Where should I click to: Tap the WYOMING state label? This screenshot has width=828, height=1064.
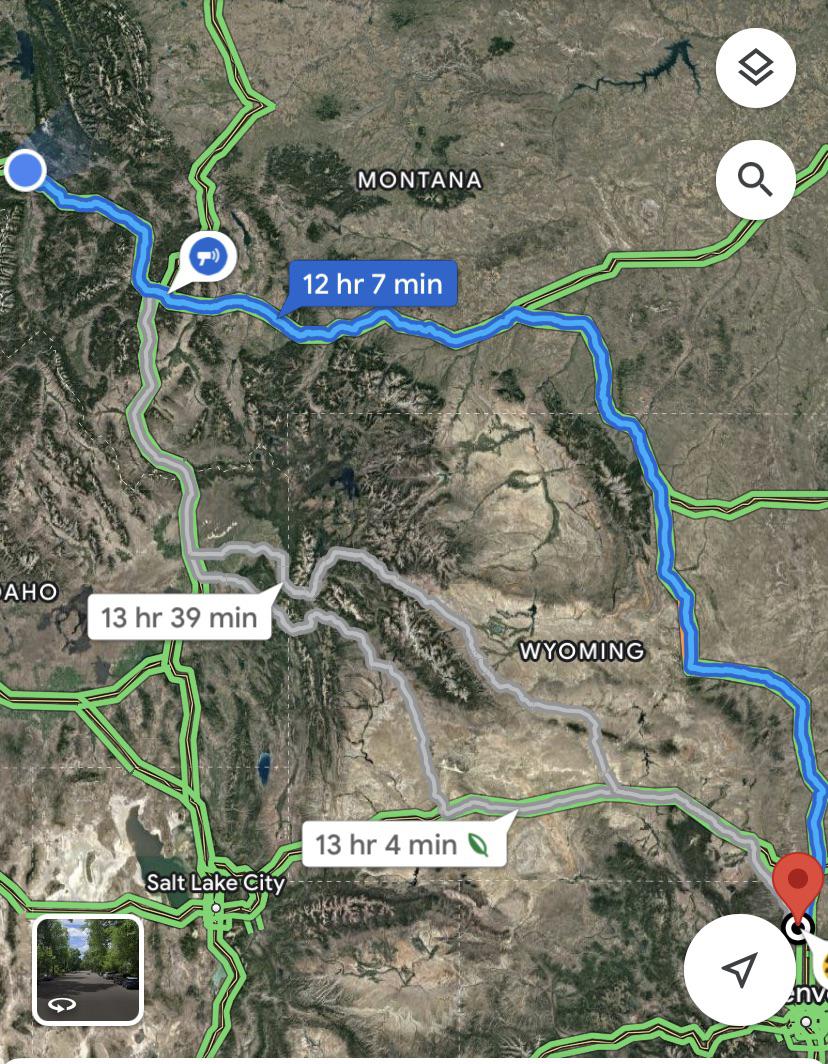click(581, 652)
